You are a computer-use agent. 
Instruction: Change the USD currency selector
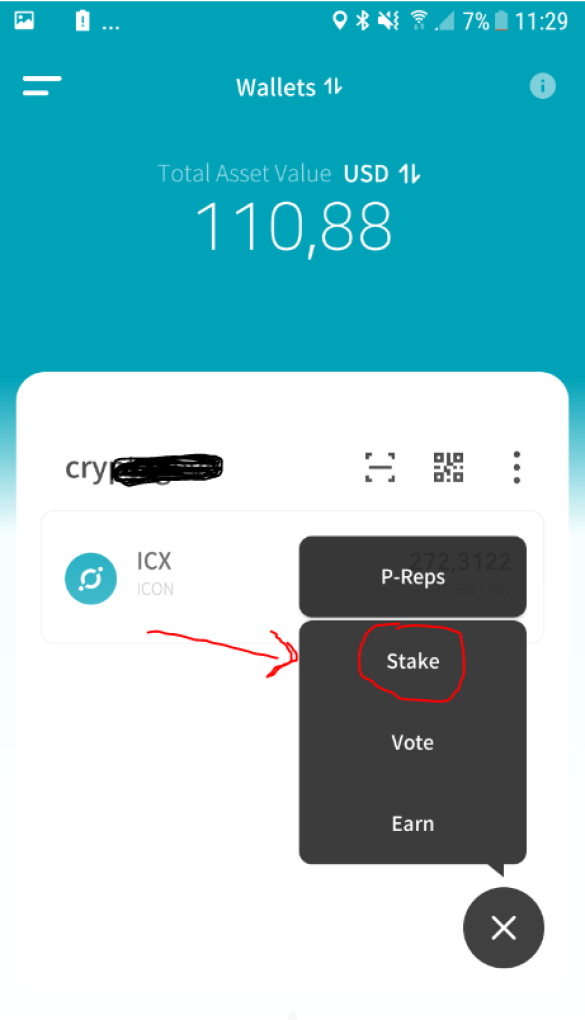(x=382, y=174)
